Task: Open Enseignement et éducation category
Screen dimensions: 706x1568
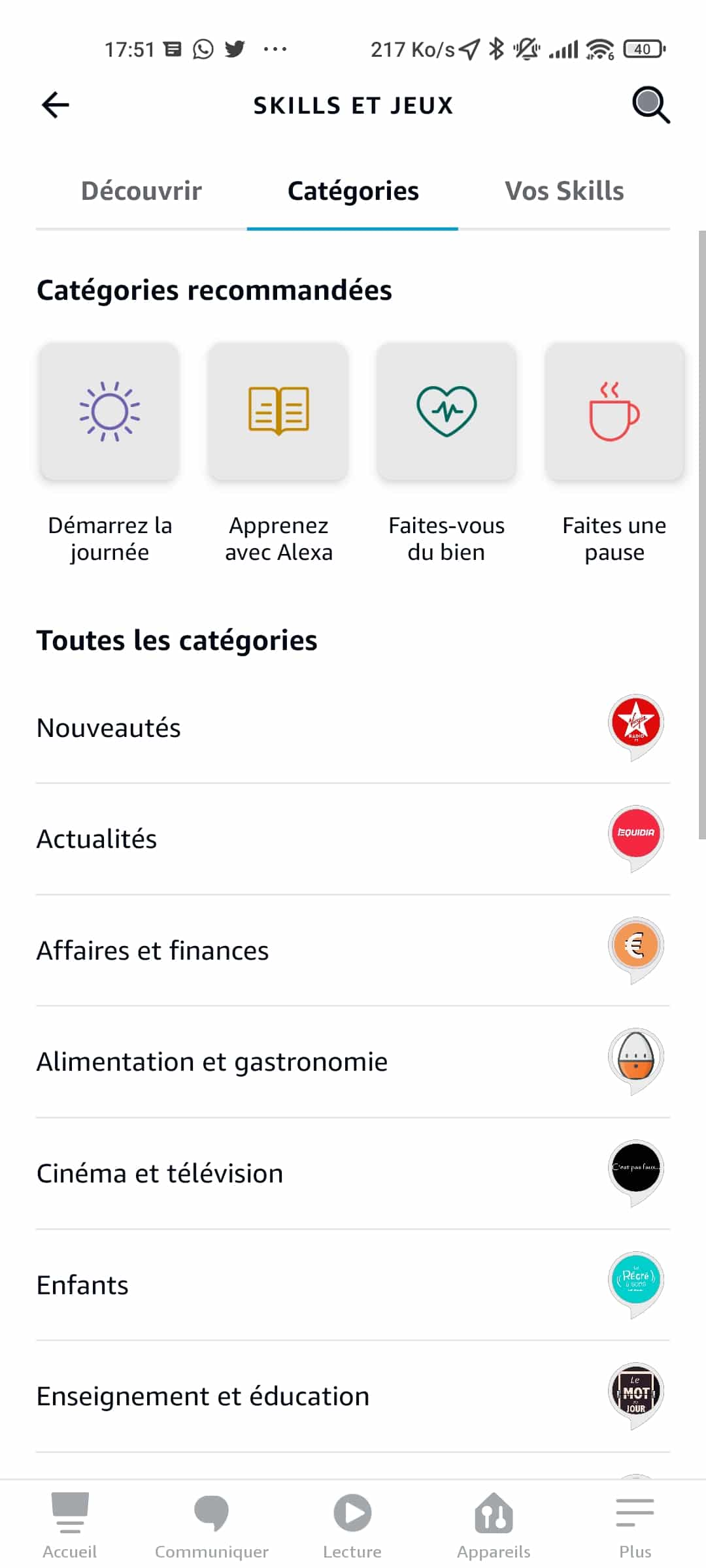Action: pos(353,1396)
